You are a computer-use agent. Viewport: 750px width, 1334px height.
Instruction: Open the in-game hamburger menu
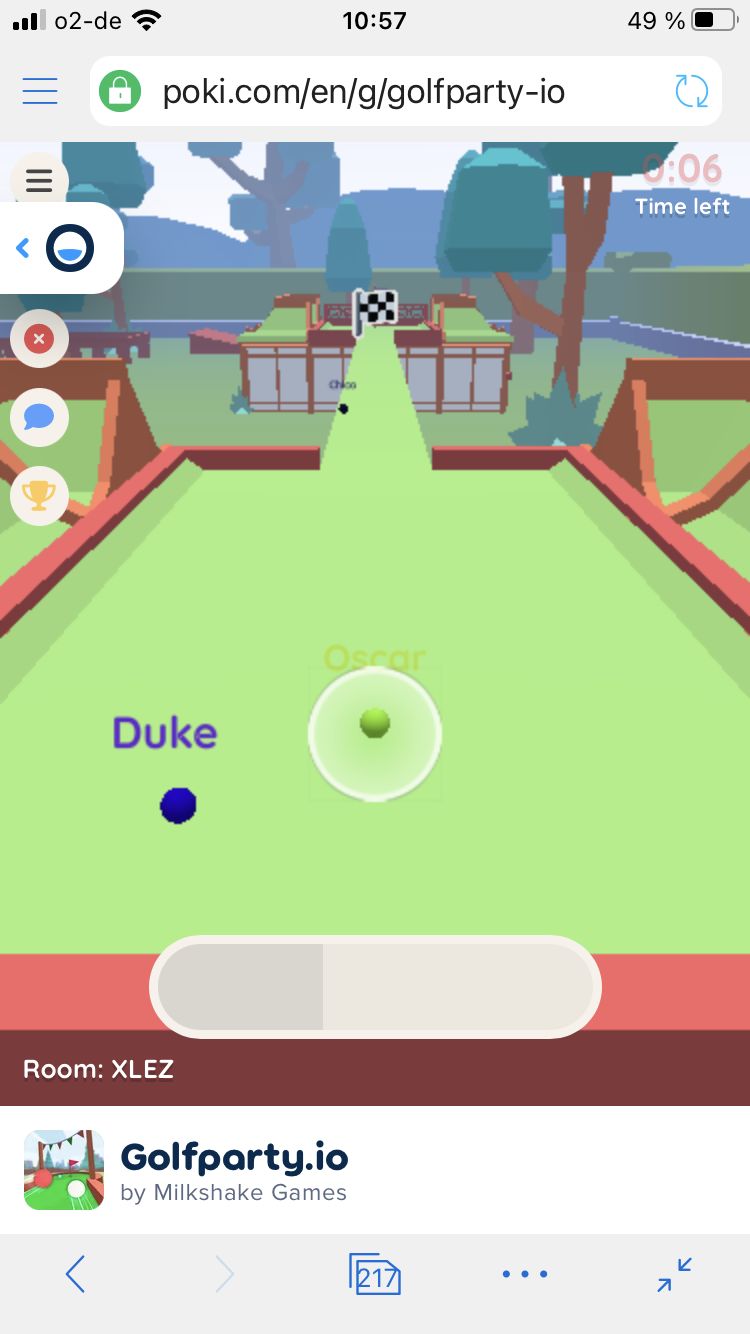pos(39,181)
